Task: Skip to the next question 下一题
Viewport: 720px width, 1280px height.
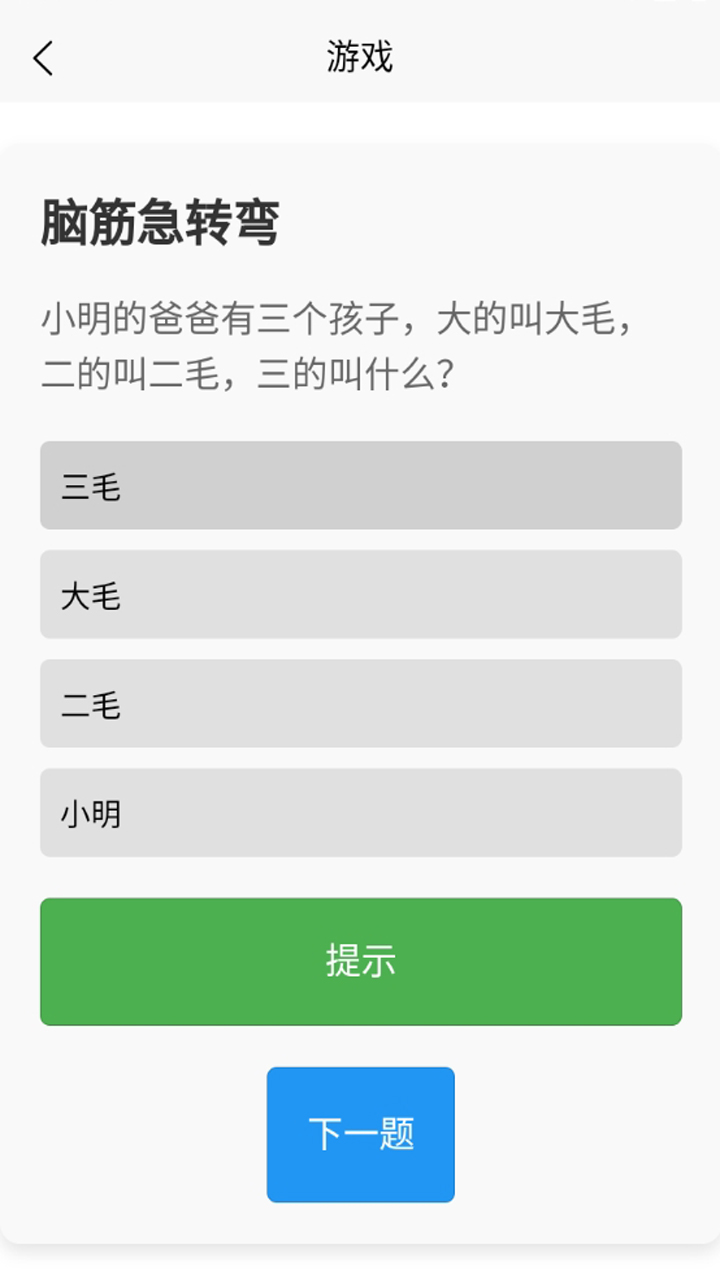Action: coord(360,1134)
